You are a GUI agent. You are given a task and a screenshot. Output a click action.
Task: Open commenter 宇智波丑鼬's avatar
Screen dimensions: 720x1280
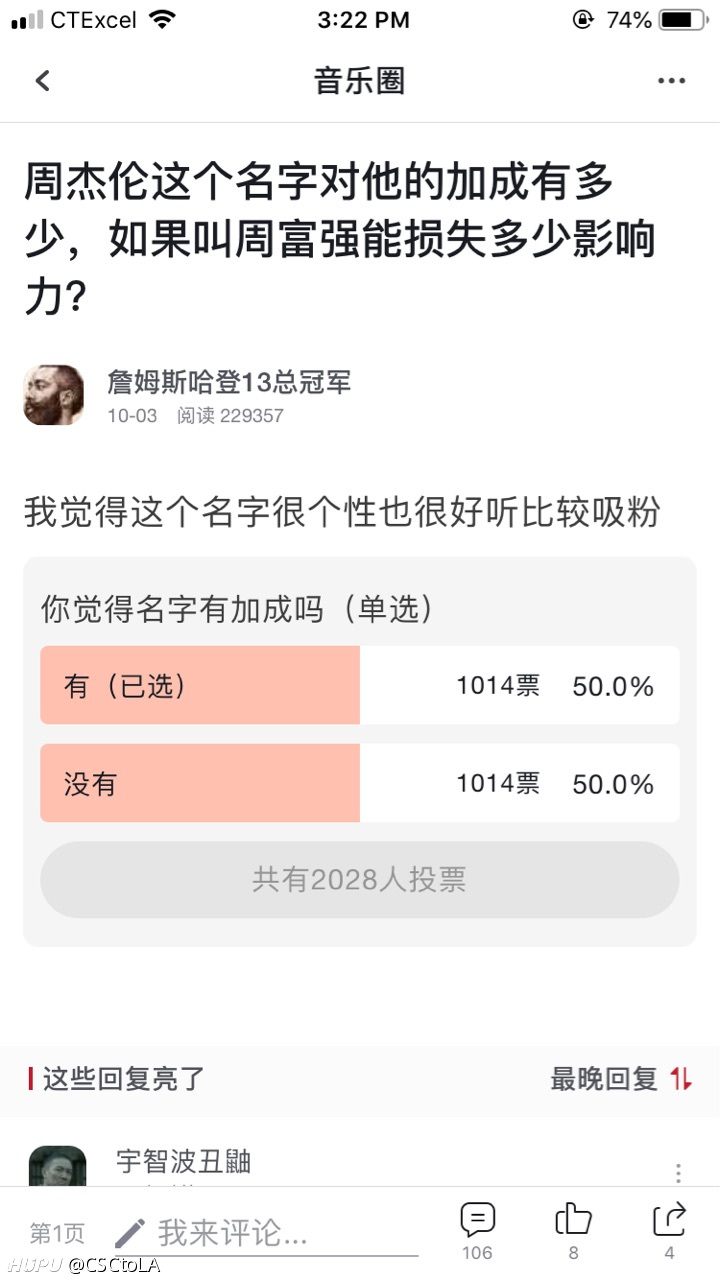(58, 1167)
